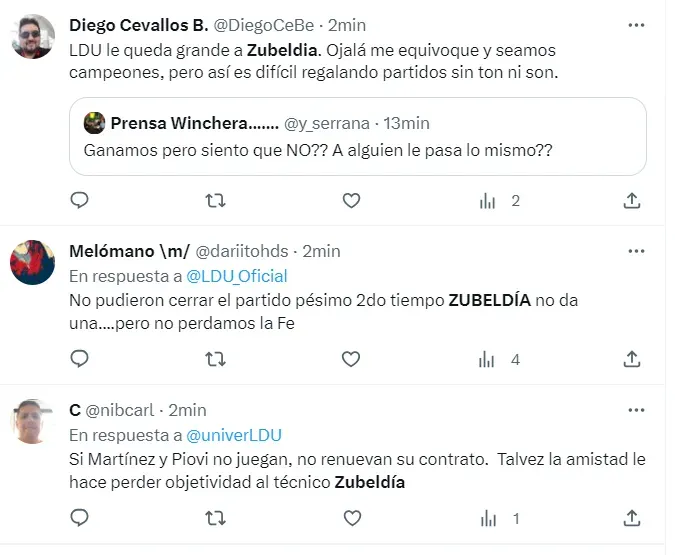Reply to Diego Cevallos B.'s tweet
Viewport: 675px width, 555px height.
pos(80,201)
